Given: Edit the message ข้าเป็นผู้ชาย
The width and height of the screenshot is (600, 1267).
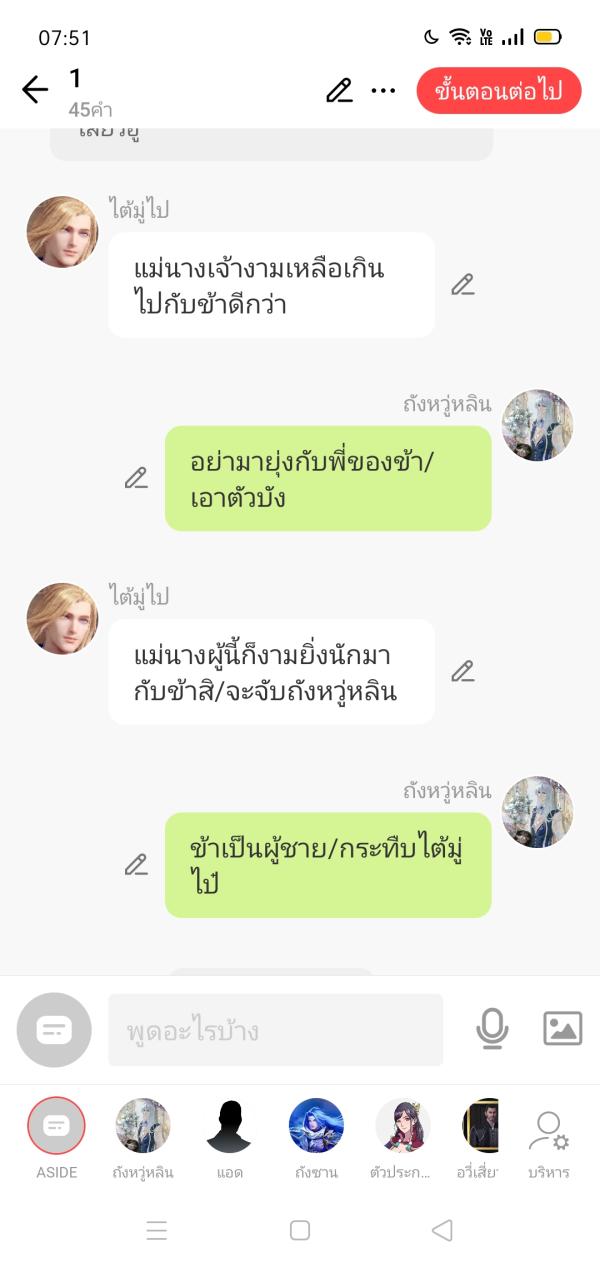Looking at the screenshot, I should pos(136,865).
